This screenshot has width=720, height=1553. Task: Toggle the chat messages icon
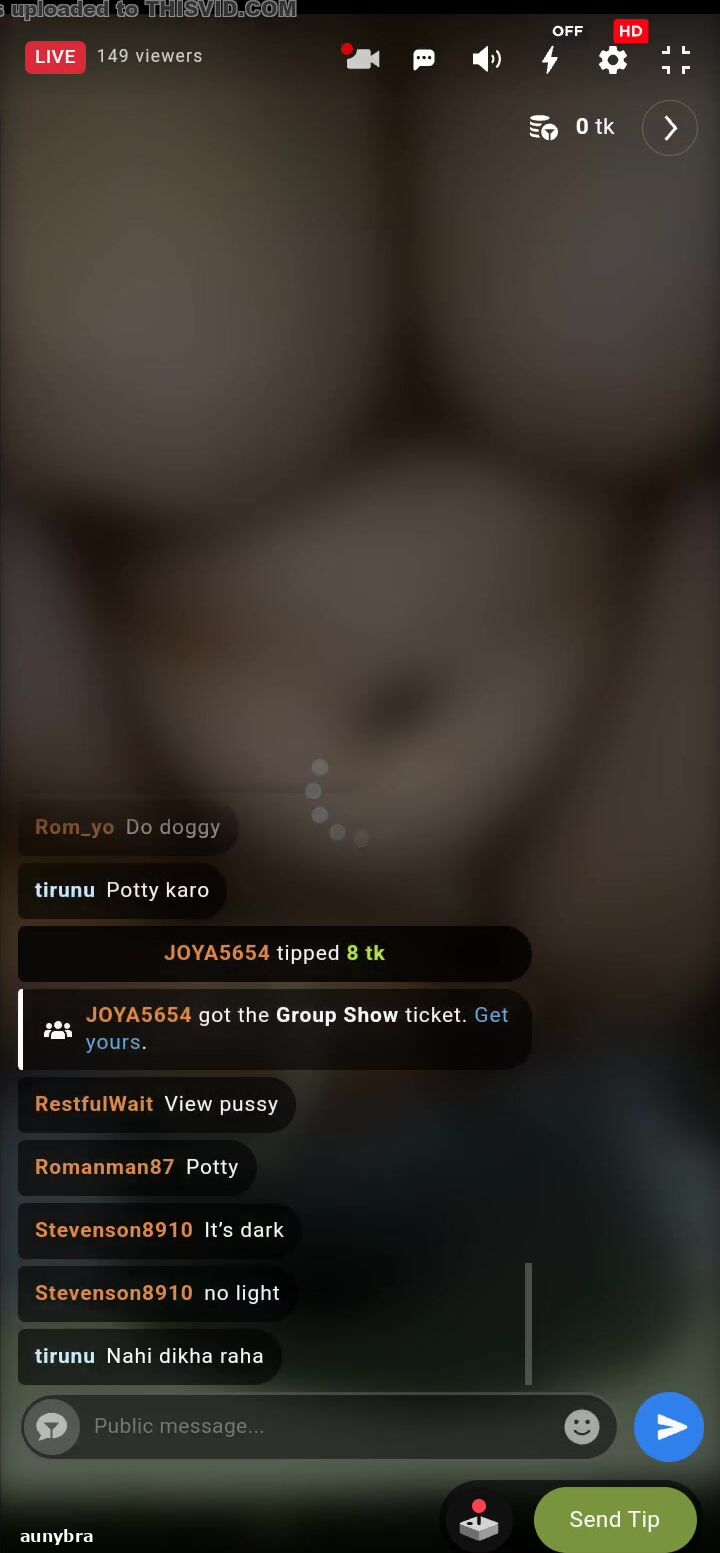pyautogui.click(x=424, y=60)
